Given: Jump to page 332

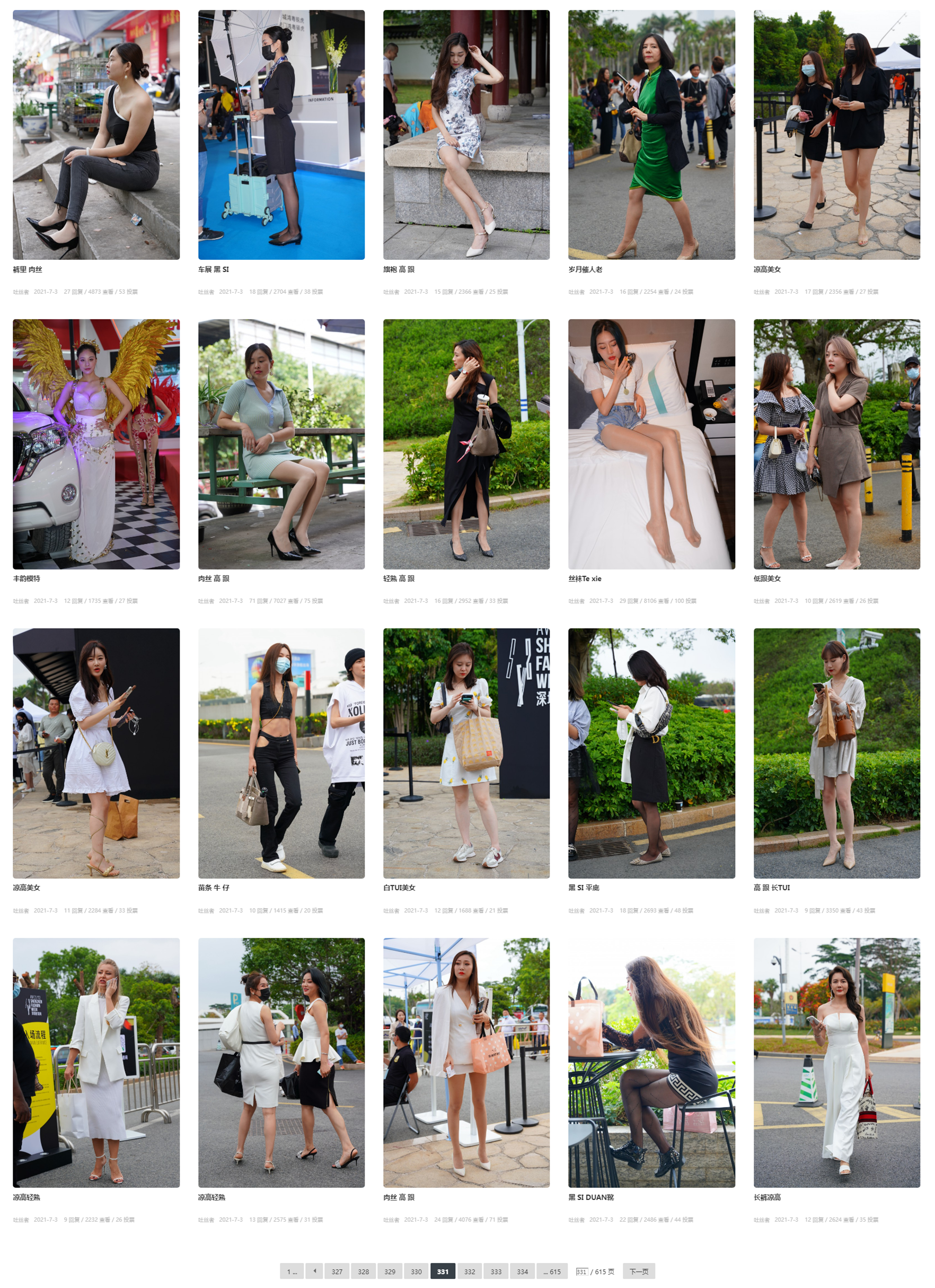Looking at the screenshot, I should point(470,1272).
